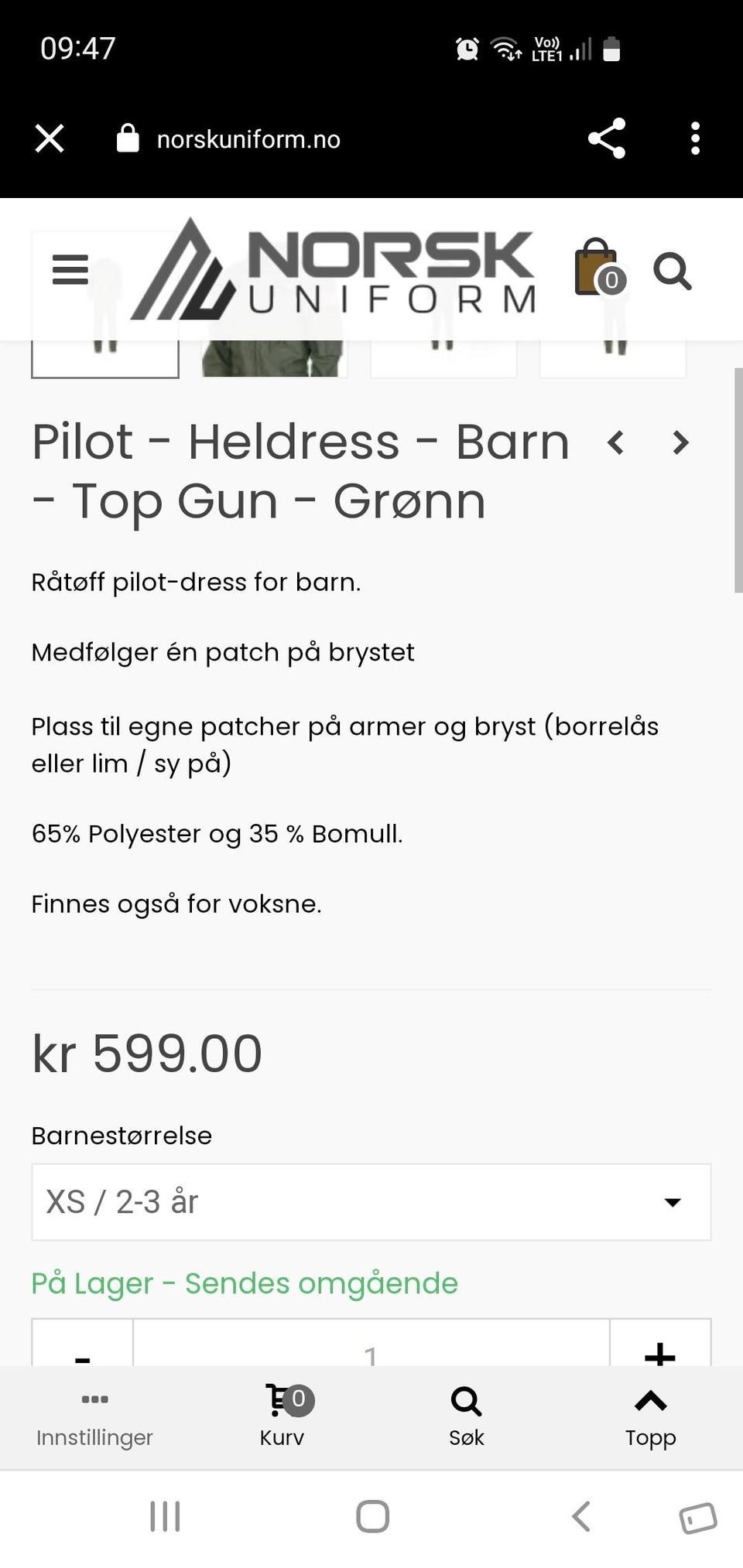This screenshot has width=743, height=1568.
Task: Open Søk from the bottom navigation
Action: [465, 1416]
